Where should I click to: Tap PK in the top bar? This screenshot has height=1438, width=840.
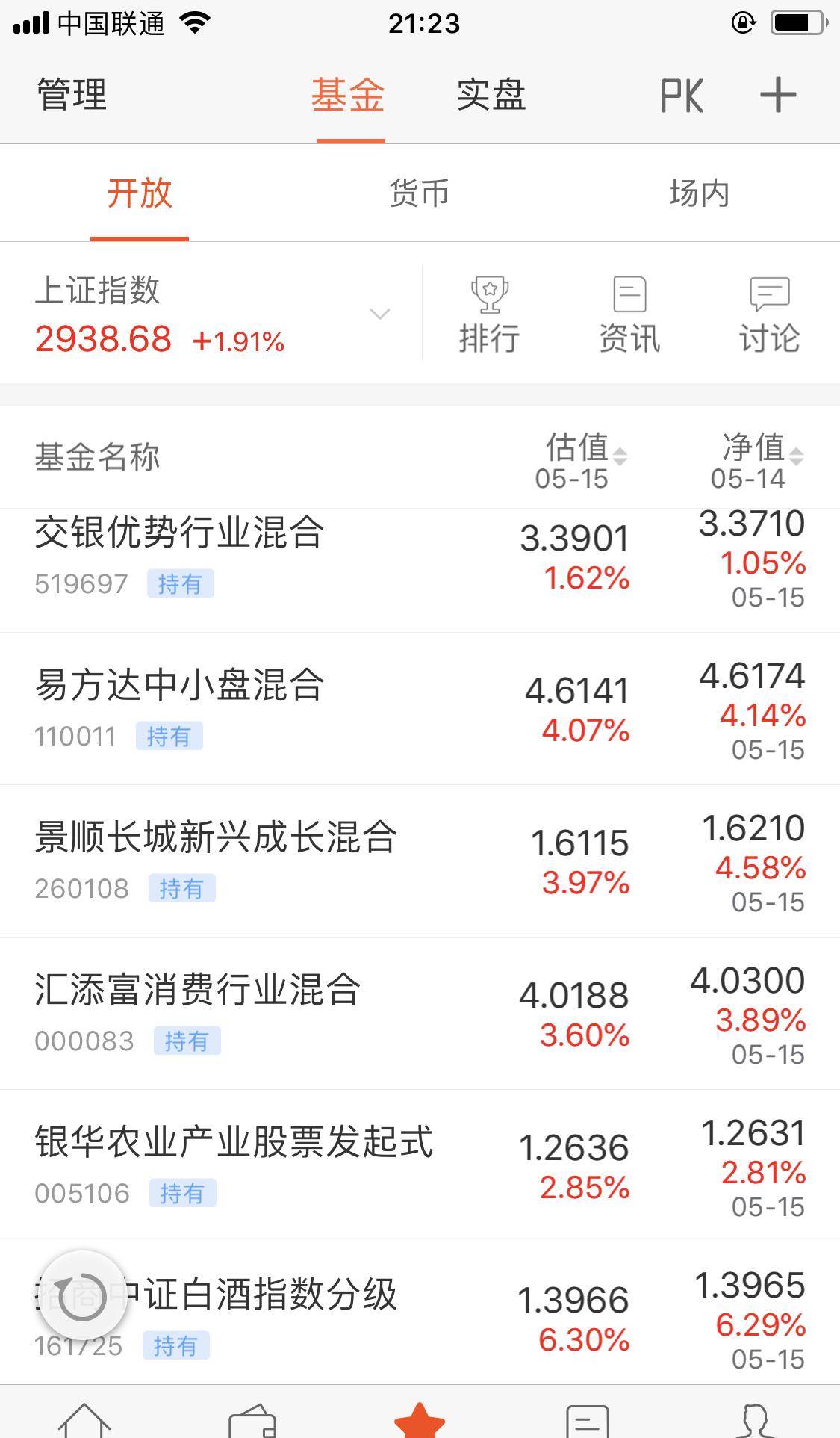click(x=680, y=94)
